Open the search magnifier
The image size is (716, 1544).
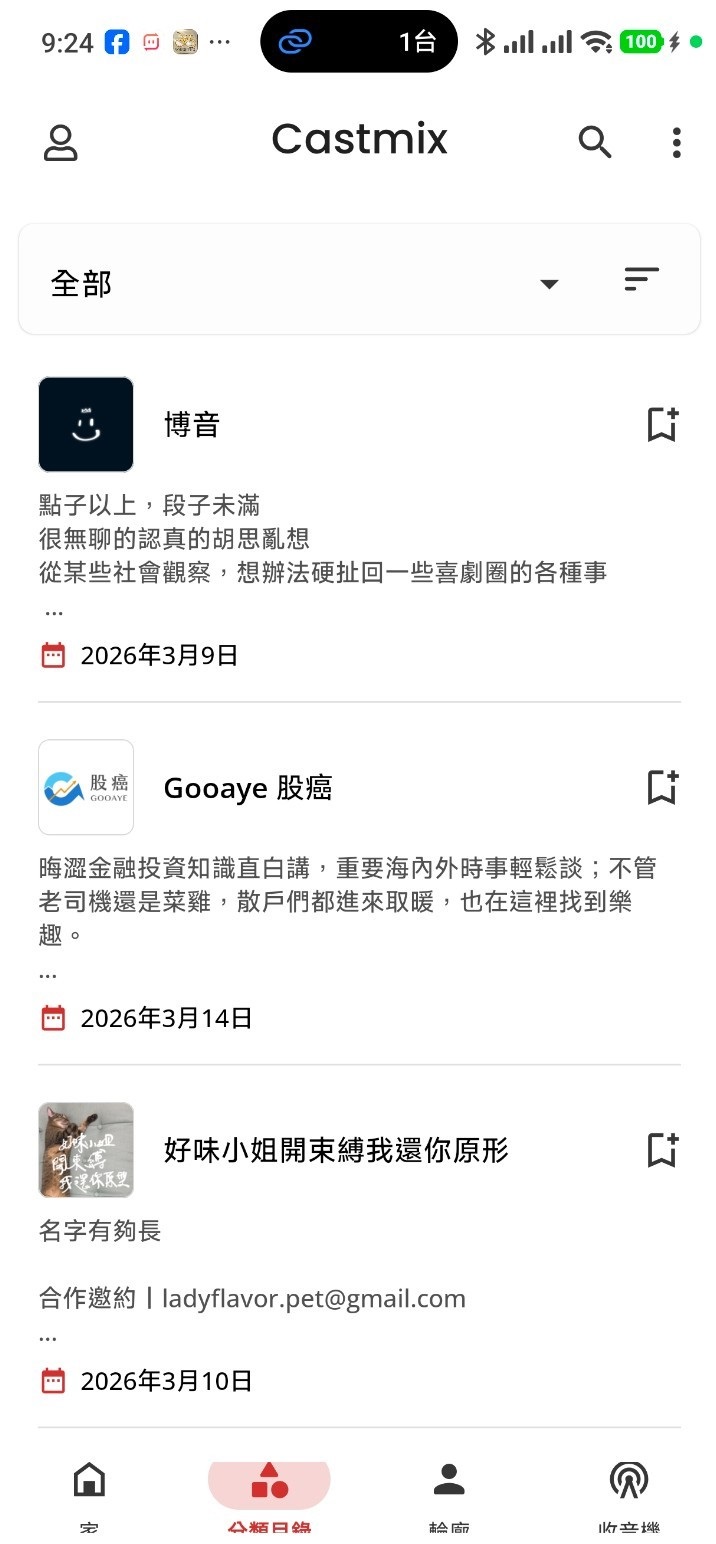595,143
